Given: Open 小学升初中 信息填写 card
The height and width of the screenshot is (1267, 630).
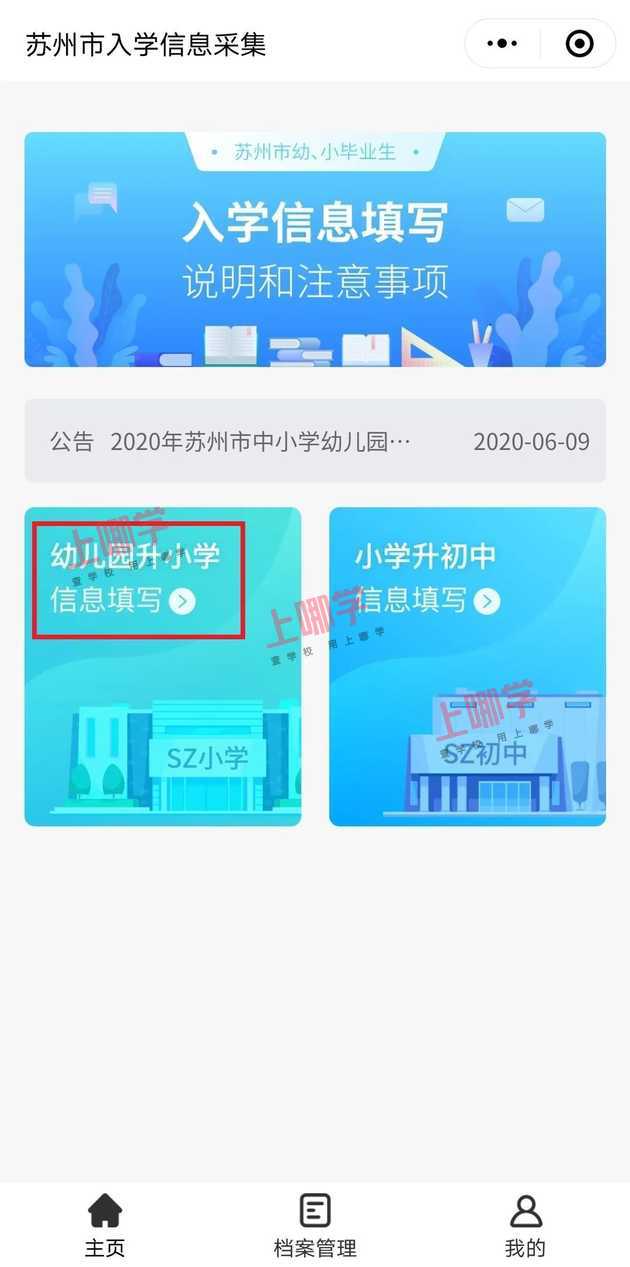Looking at the screenshot, I should coord(467,666).
